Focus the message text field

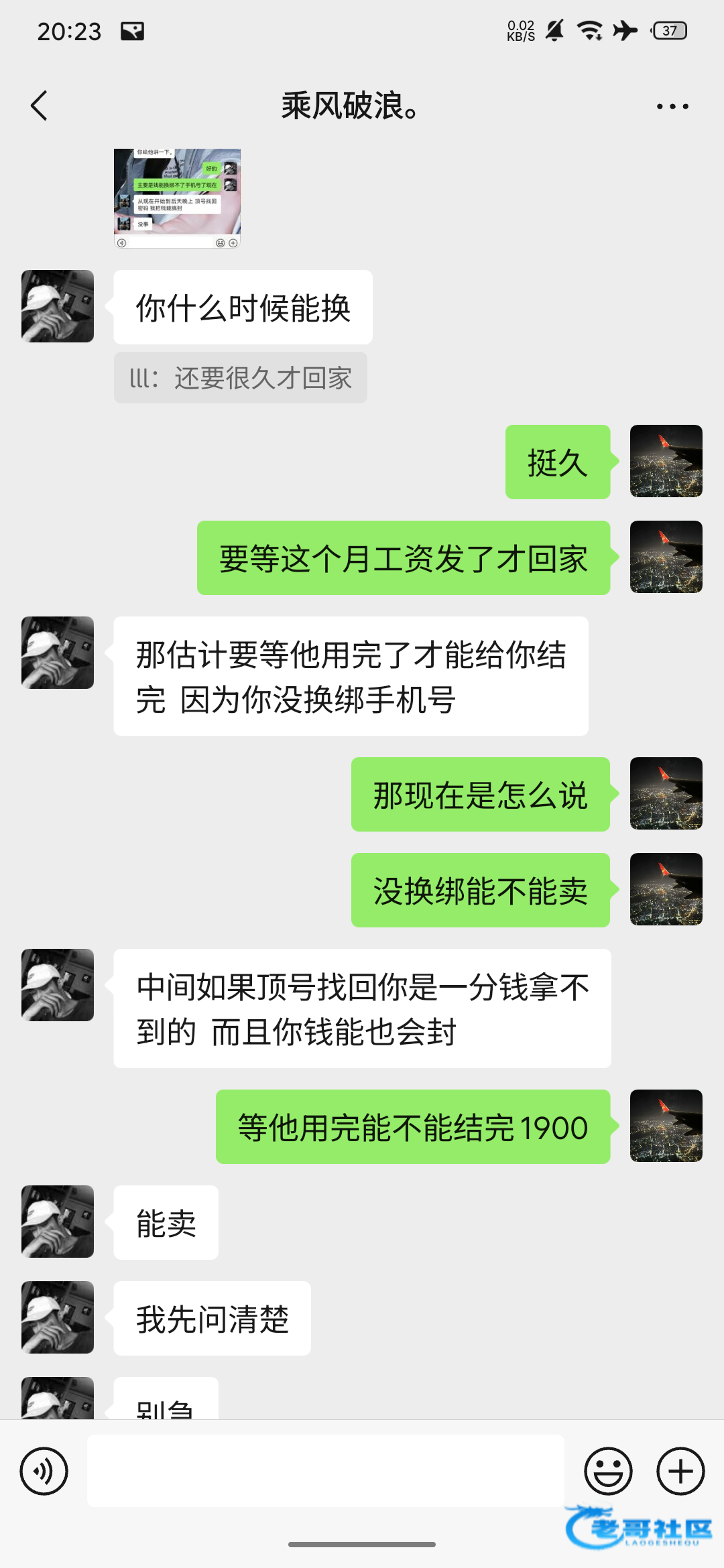325,1471
